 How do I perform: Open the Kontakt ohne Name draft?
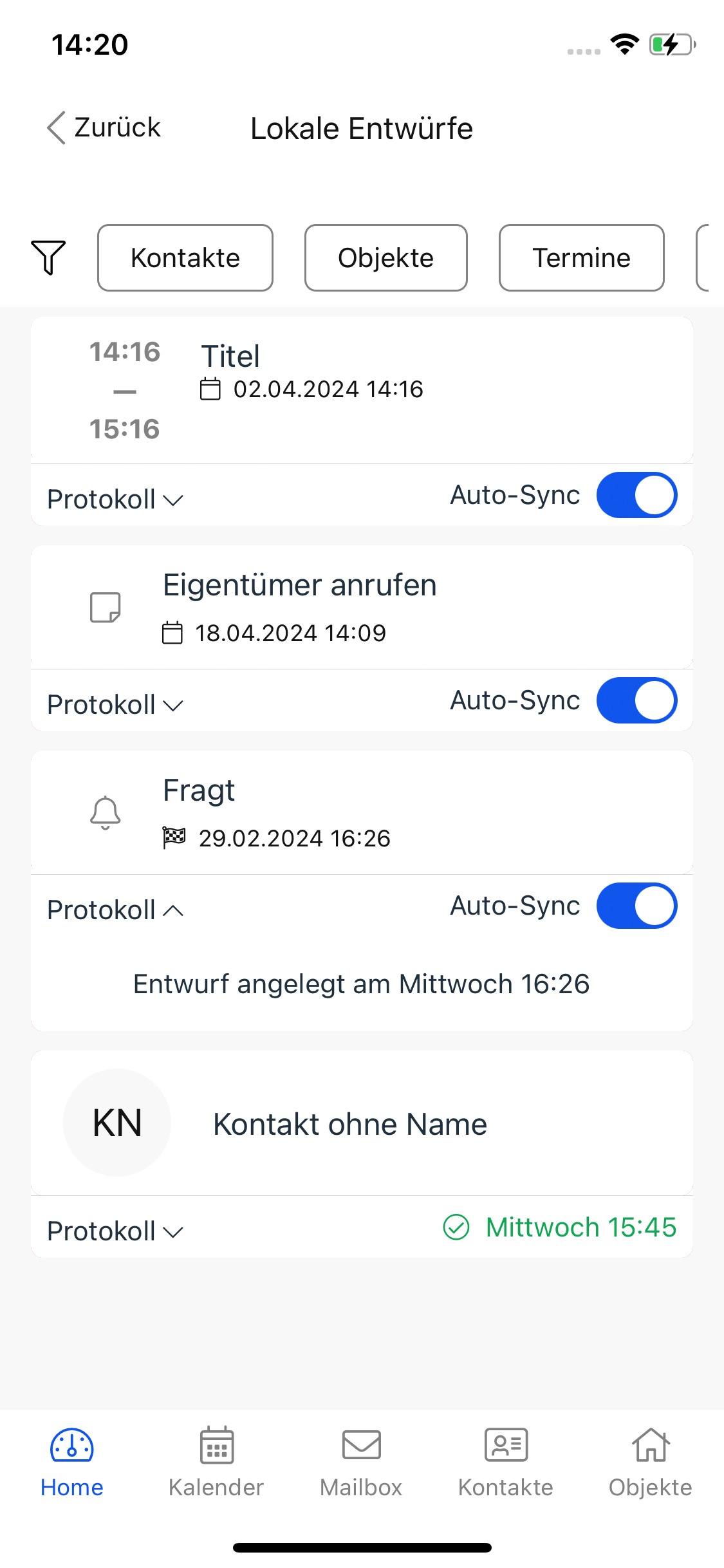(x=362, y=1123)
